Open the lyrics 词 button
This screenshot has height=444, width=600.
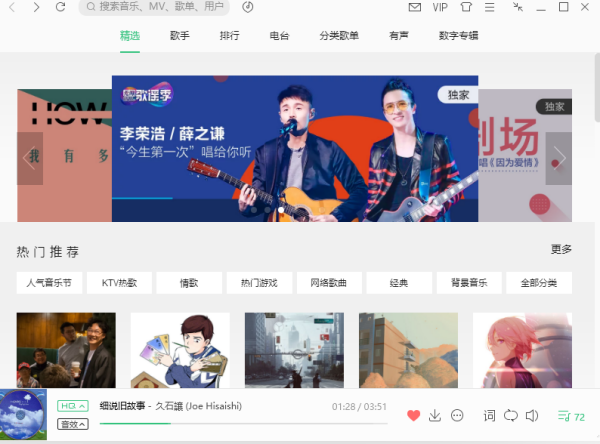(489, 415)
